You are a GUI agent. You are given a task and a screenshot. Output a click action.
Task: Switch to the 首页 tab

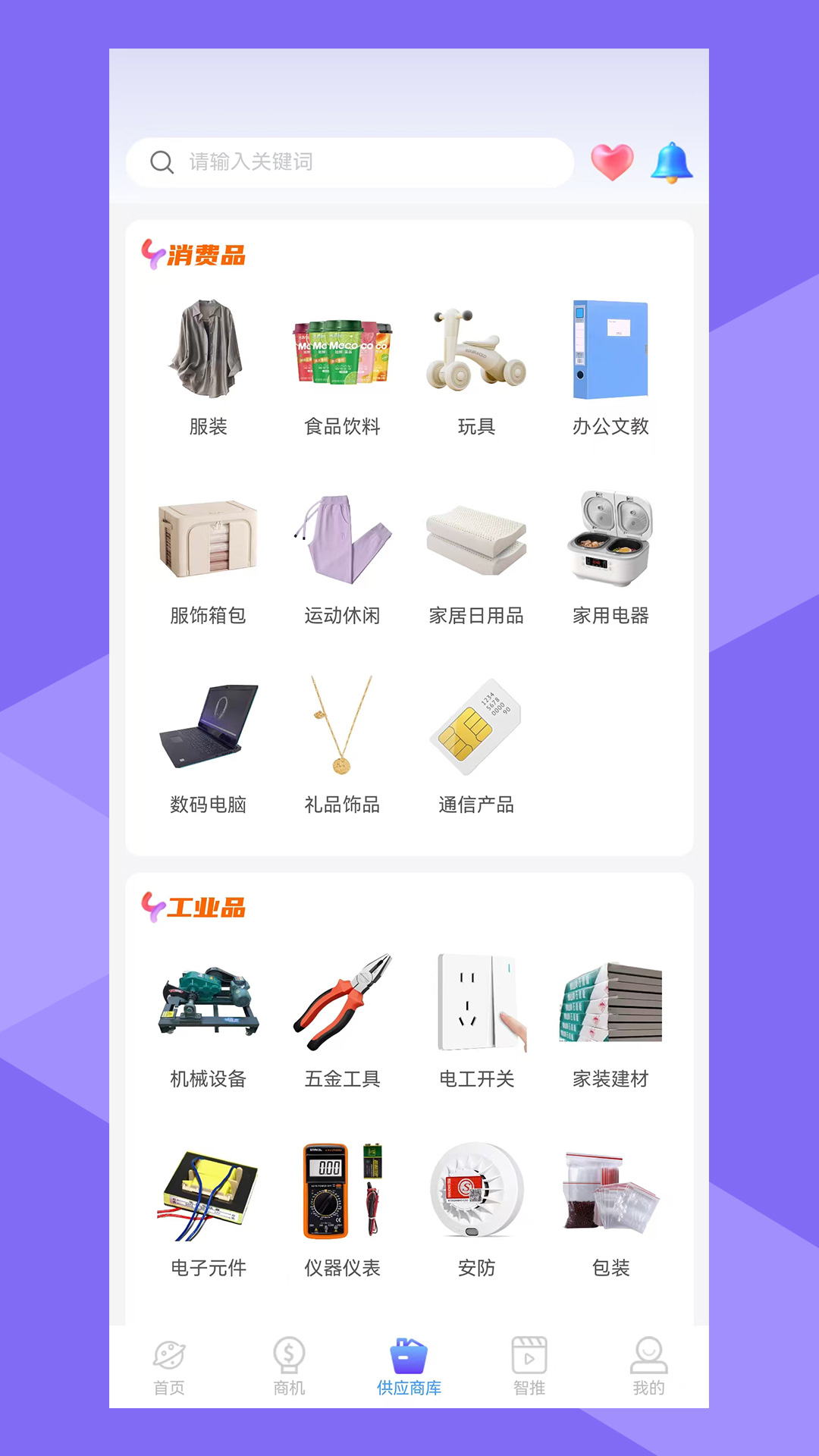(168, 1365)
